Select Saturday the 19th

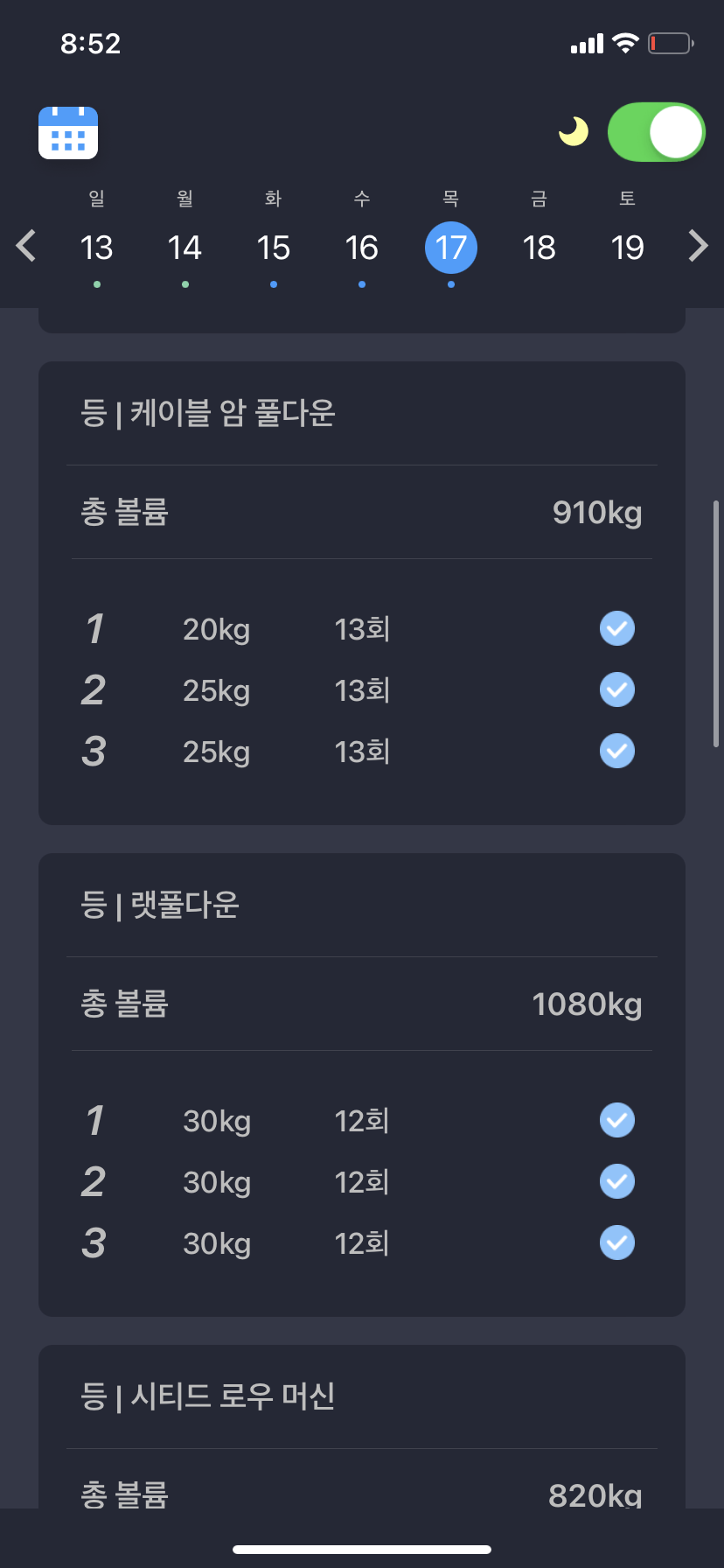point(628,248)
